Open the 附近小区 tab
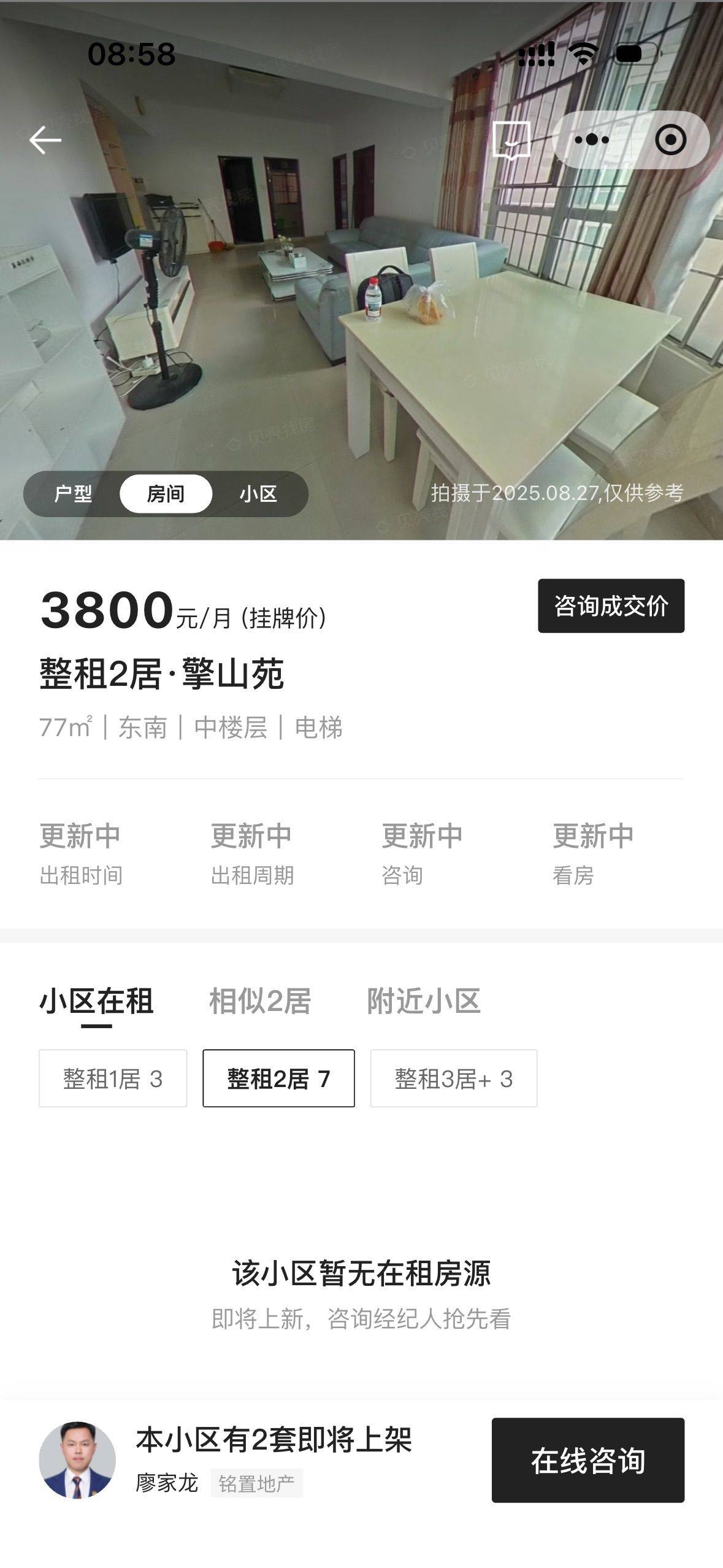The width and height of the screenshot is (723, 1568). pyautogui.click(x=424, y=1002)
